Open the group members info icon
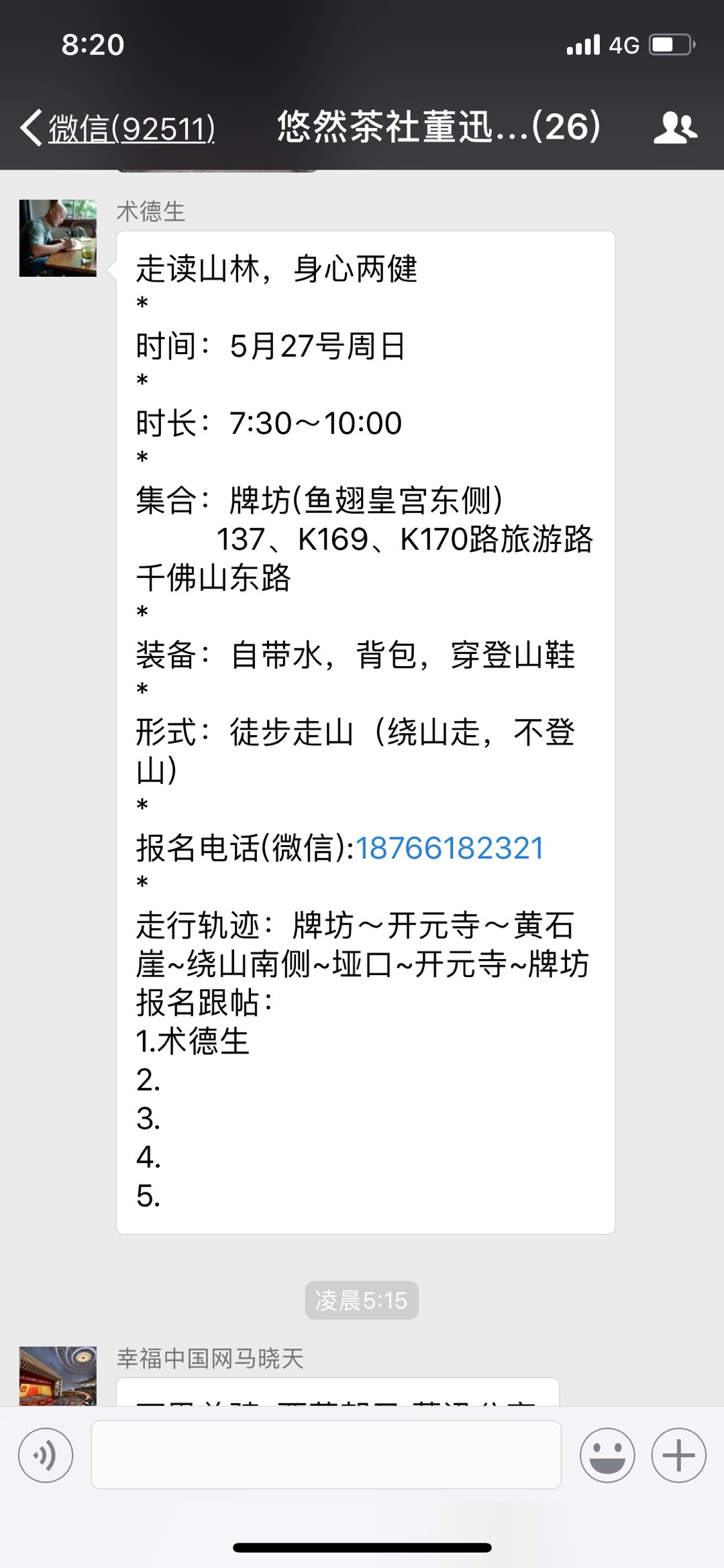Image resolution: width=724 pixels, height=1568 pixels. click(674, 127)
